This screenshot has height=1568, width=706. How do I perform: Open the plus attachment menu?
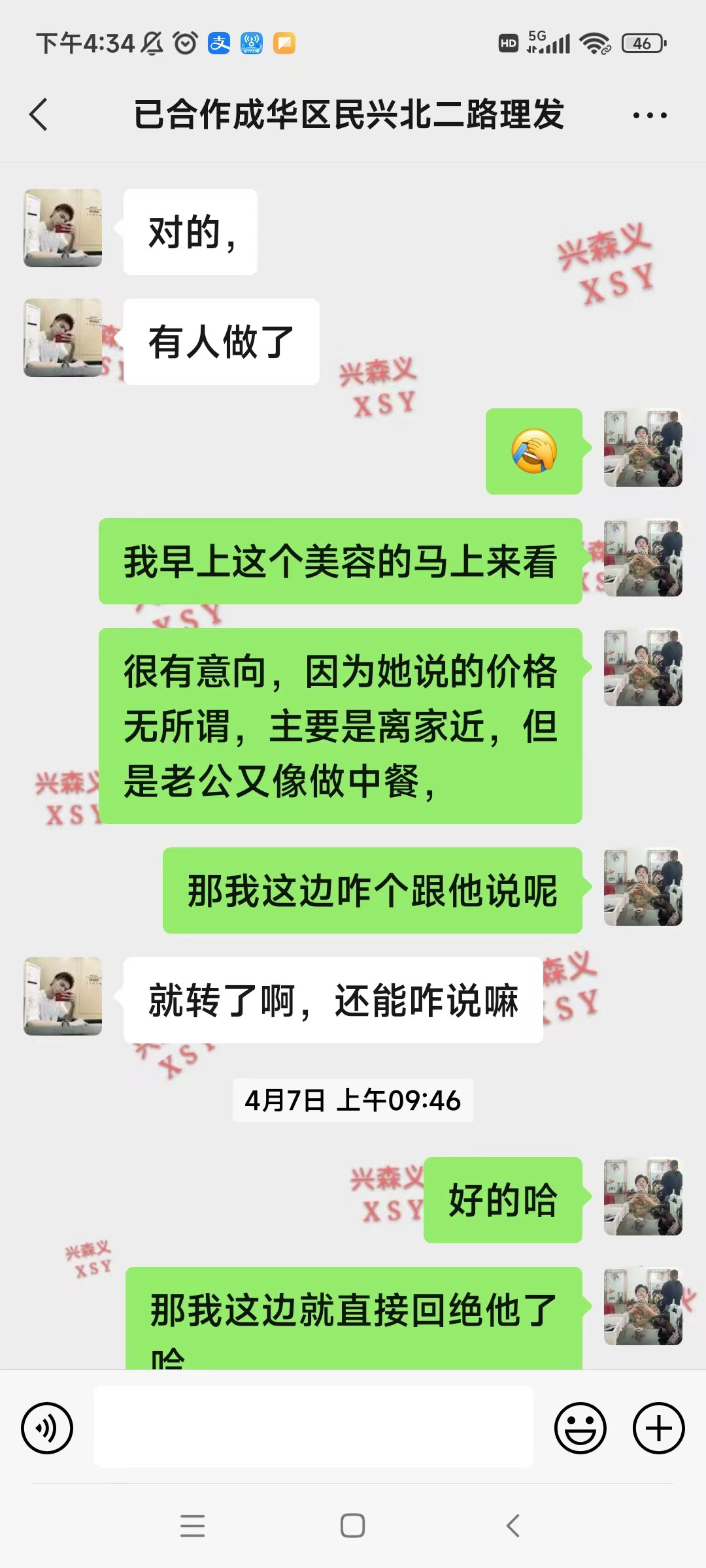pos(658,1428)
